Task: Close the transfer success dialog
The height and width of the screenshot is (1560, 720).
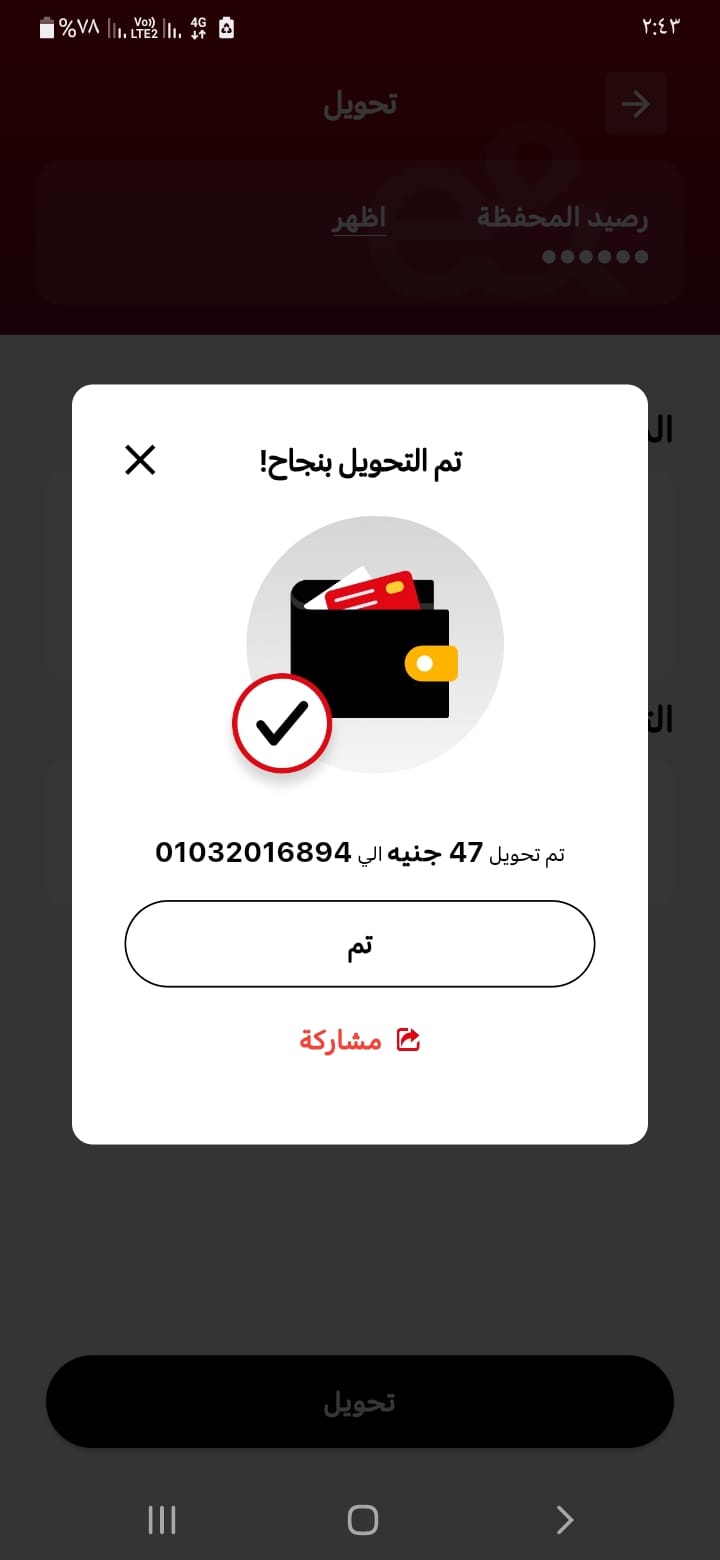Action: [140, 460]
